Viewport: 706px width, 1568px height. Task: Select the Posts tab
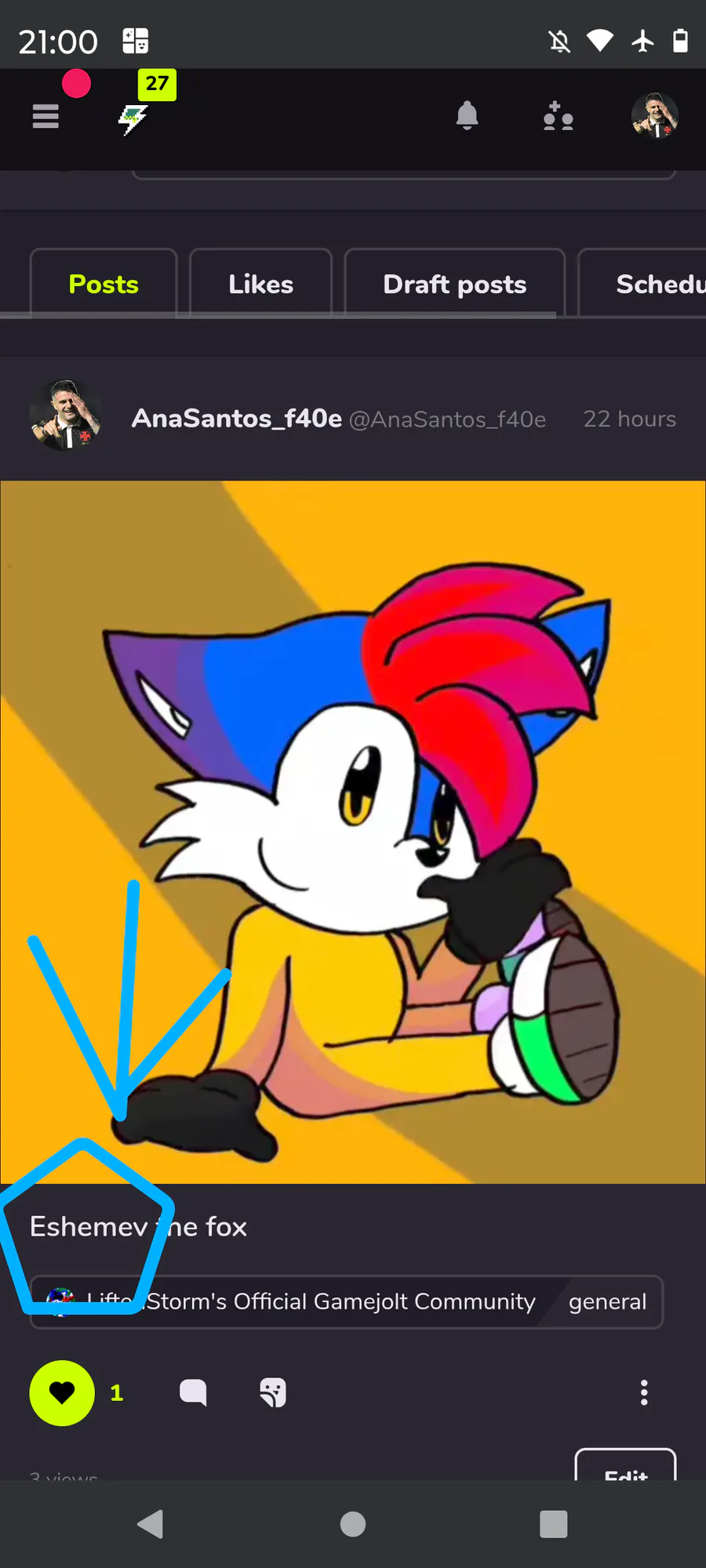[104, 284]
